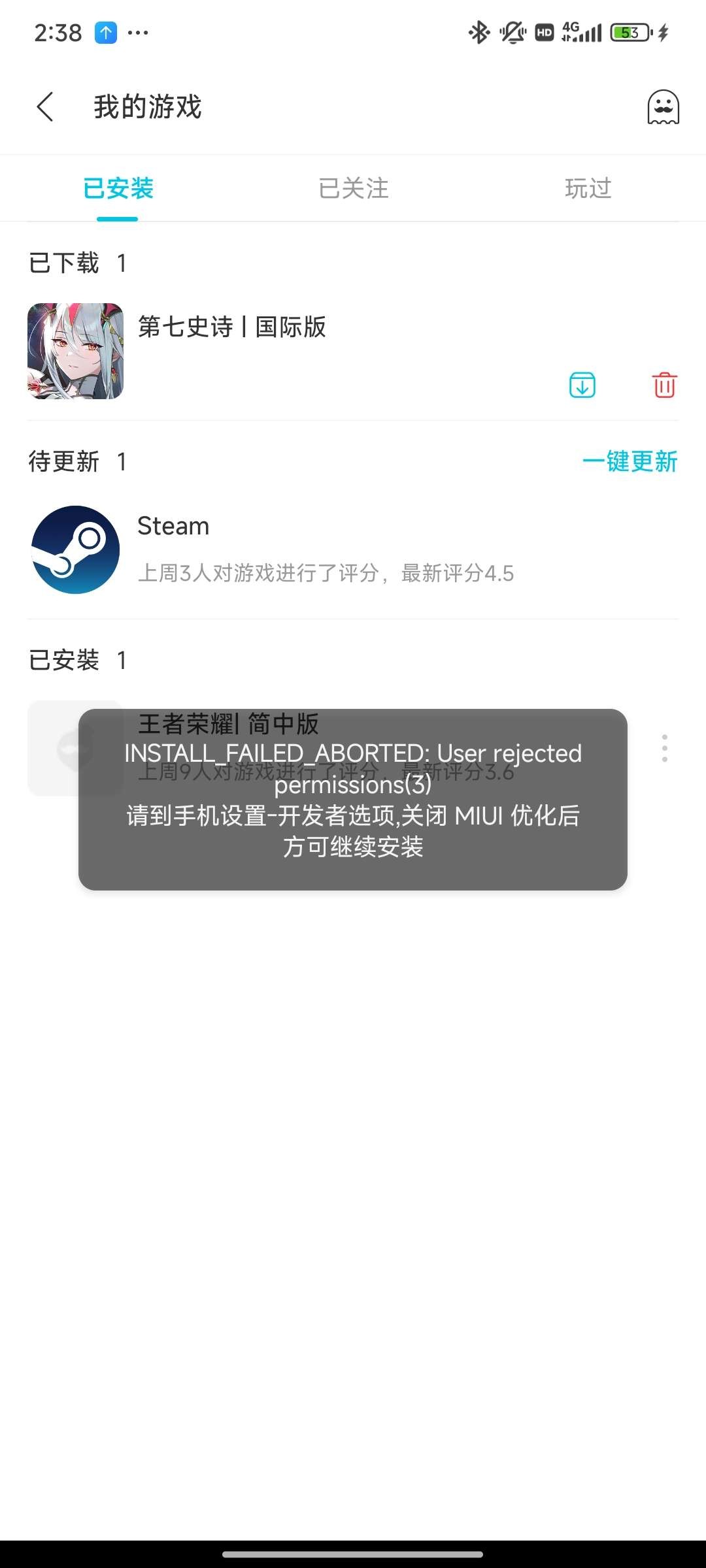The image size is (706, 1568).
Task: Tap the ghost account icon top right
Action: [663, 107]
